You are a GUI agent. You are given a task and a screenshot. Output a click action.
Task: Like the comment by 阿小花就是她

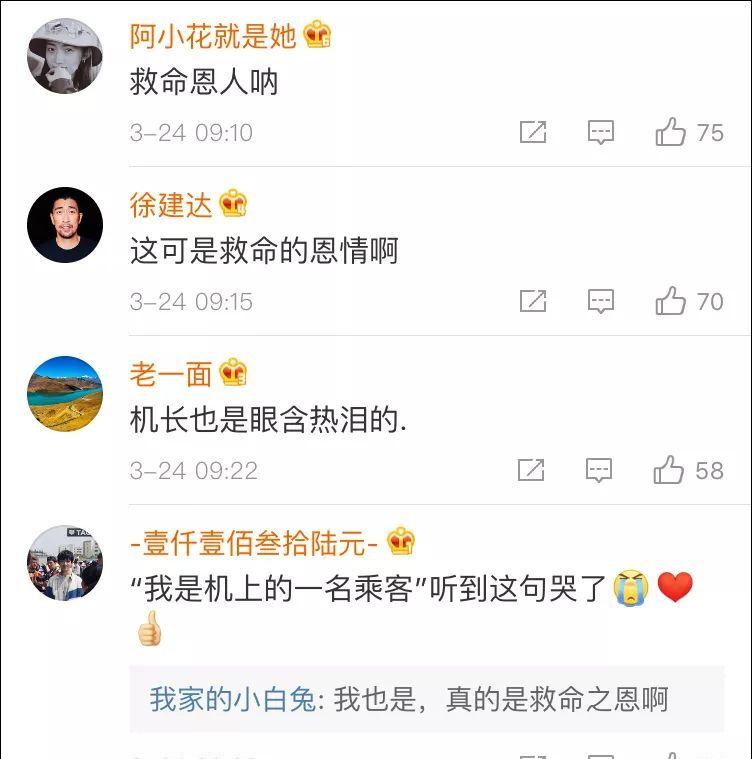click(x=671, y=132)
